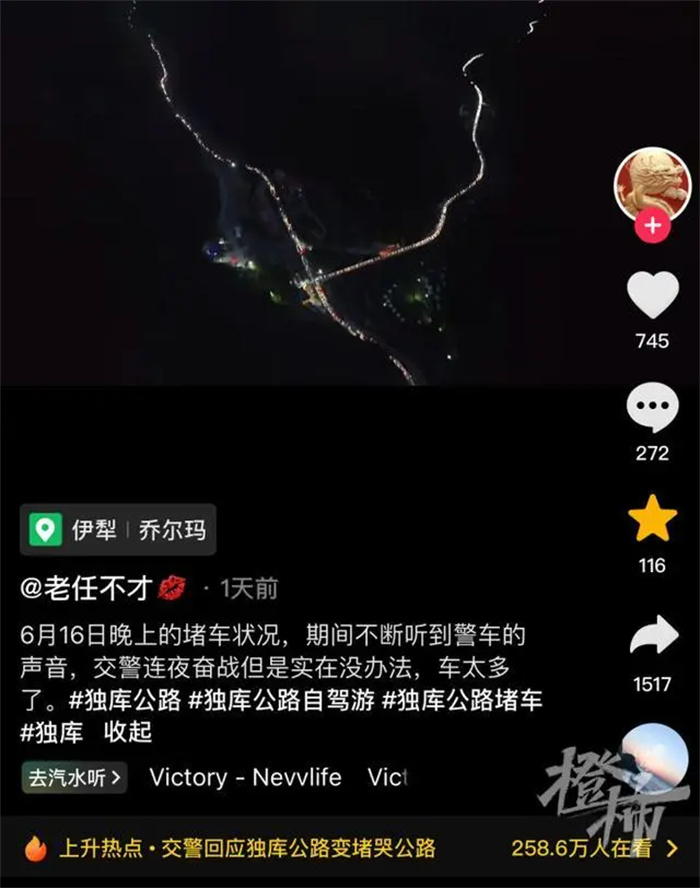Like this video with the heart icon
700x888 pixels.
[652, 297]
